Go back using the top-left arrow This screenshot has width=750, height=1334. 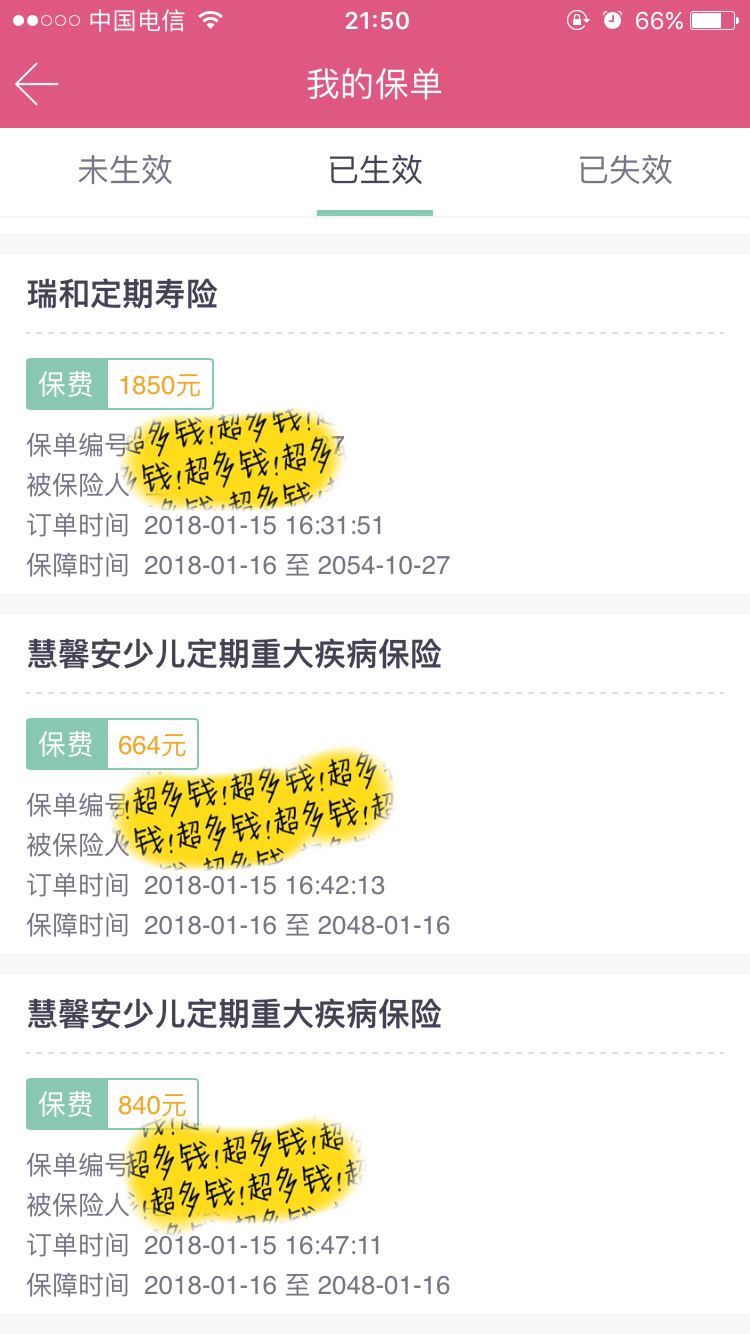[37, 84]
